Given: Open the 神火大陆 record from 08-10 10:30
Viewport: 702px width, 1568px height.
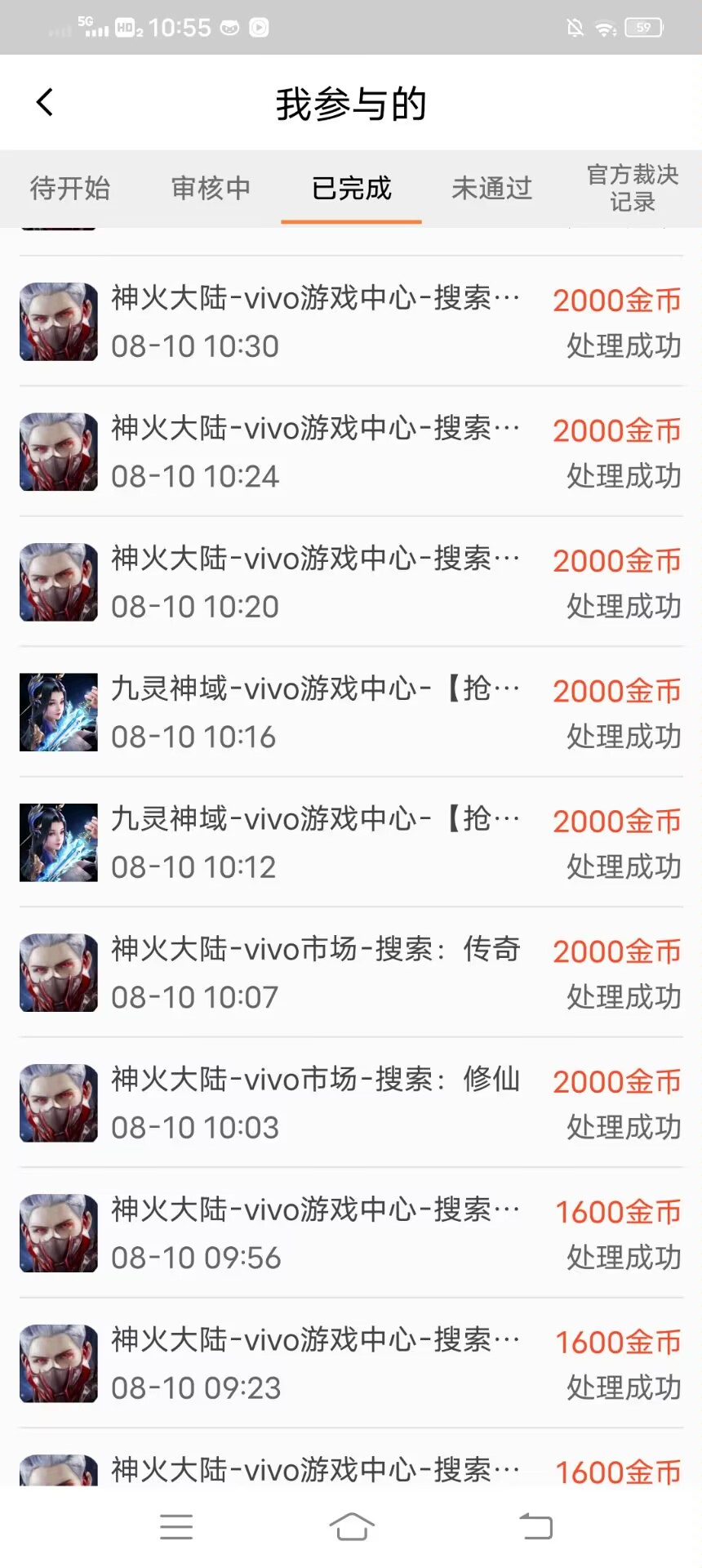Looking at the screenshot, I should click(x=351, y=321).
